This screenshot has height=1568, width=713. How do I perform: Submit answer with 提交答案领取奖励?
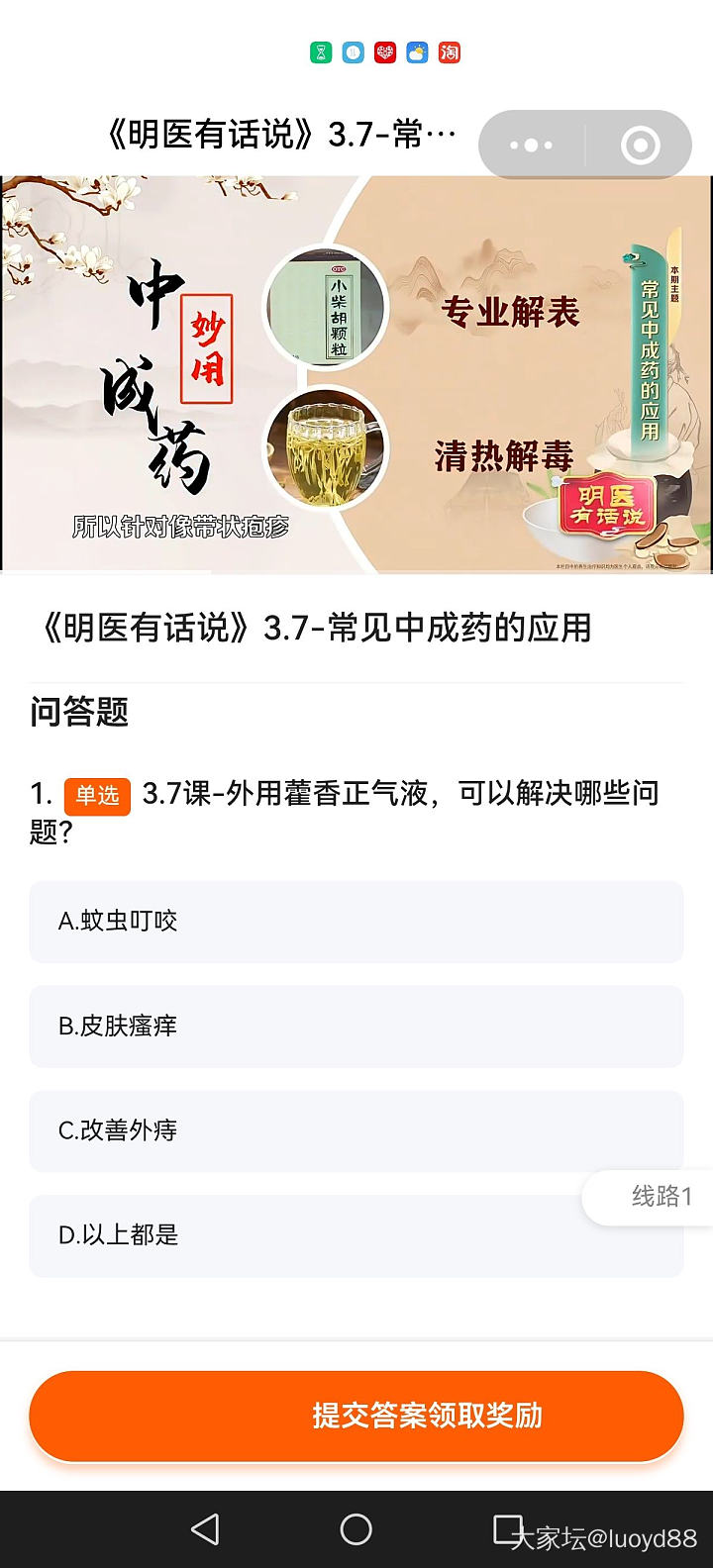356,1416
